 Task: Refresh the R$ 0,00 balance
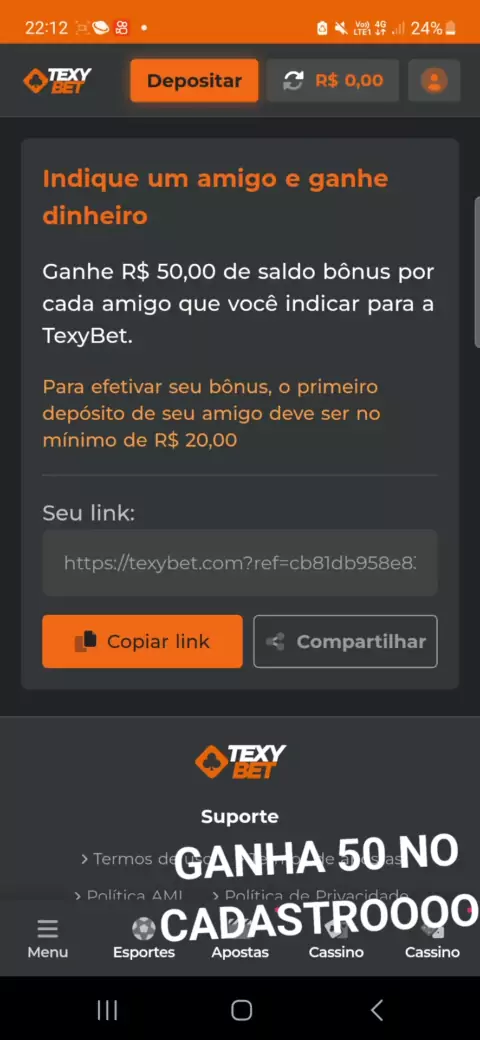click(292, 81)
